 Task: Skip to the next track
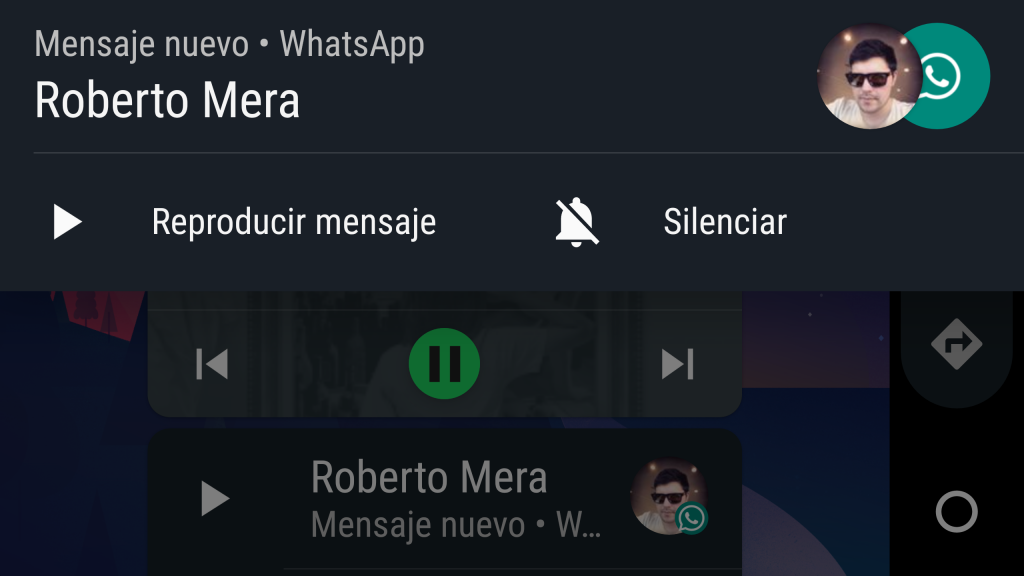[677, 365]
